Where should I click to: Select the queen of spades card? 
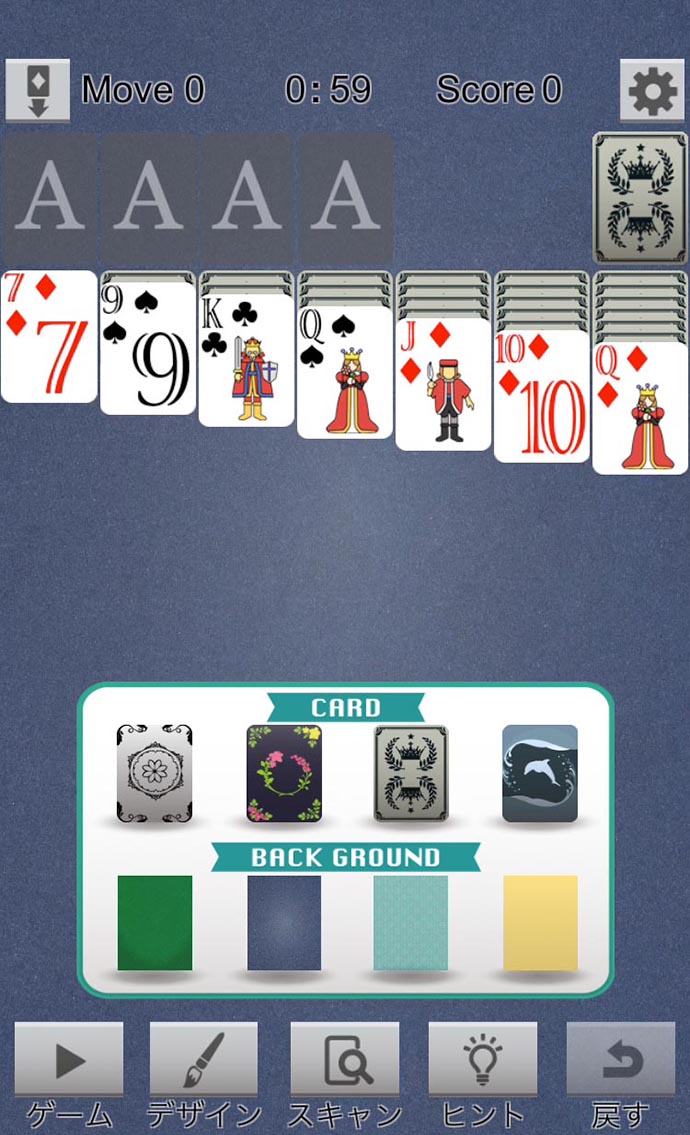(x=344, y=374)
